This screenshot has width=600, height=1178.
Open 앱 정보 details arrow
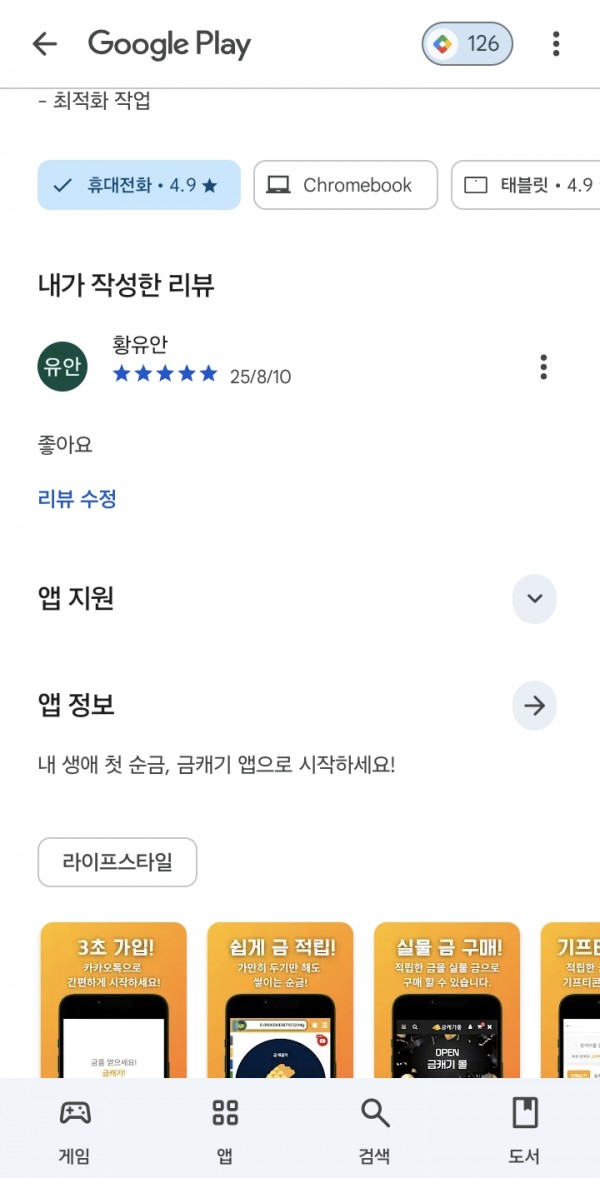(534, 705)
